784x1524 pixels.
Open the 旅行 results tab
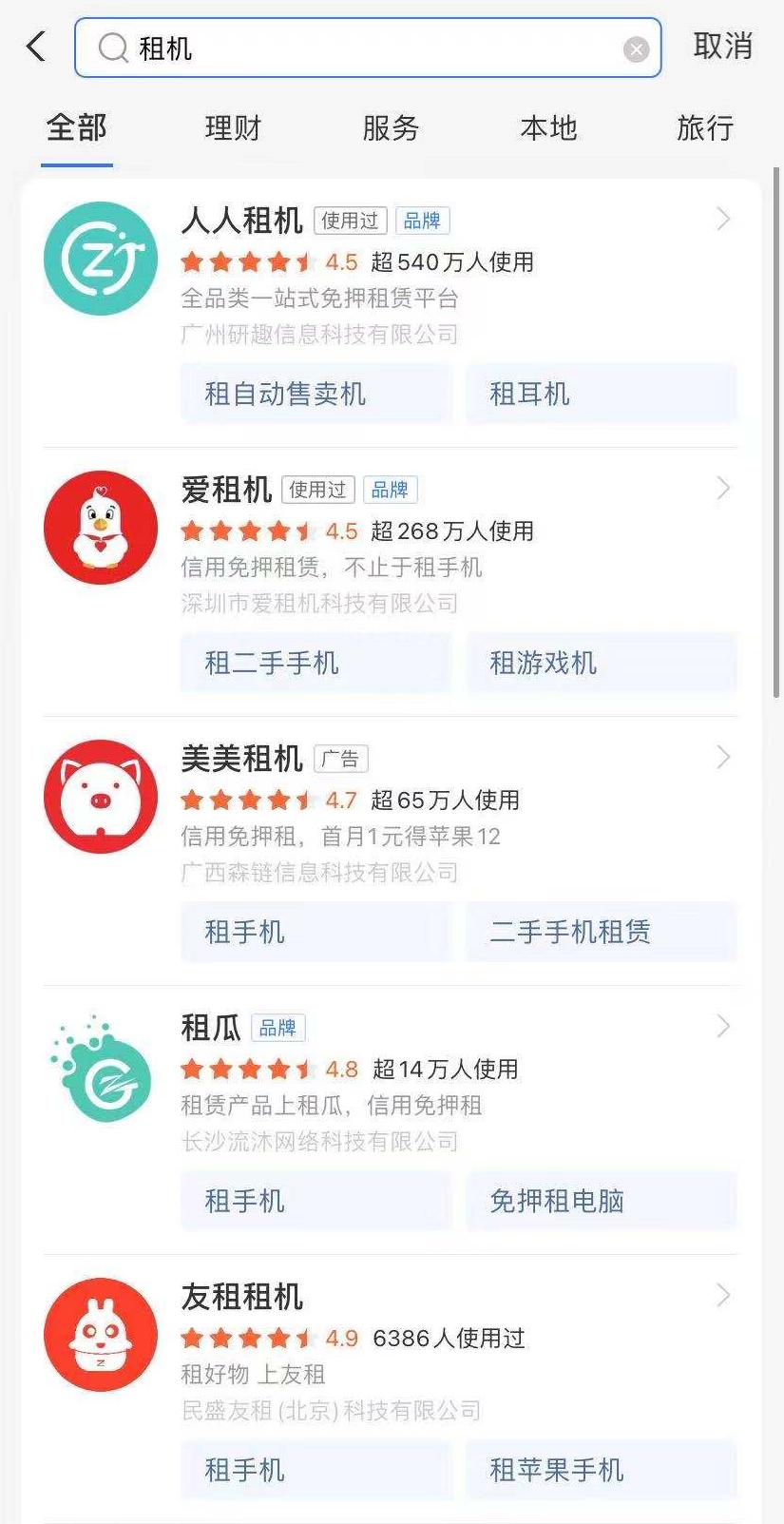pos(704,128)
